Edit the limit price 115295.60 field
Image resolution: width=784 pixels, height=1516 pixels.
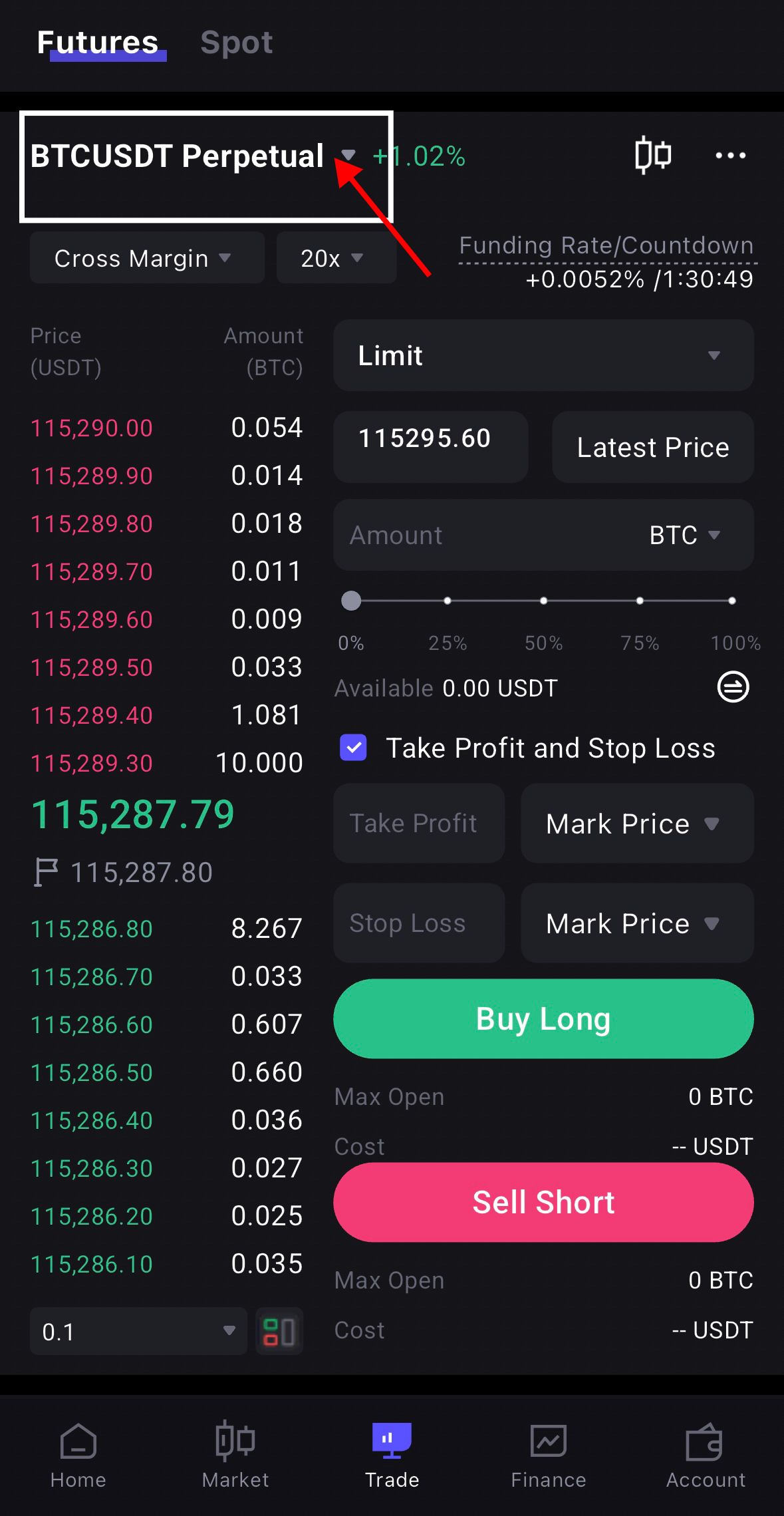[x=430, y=439]
